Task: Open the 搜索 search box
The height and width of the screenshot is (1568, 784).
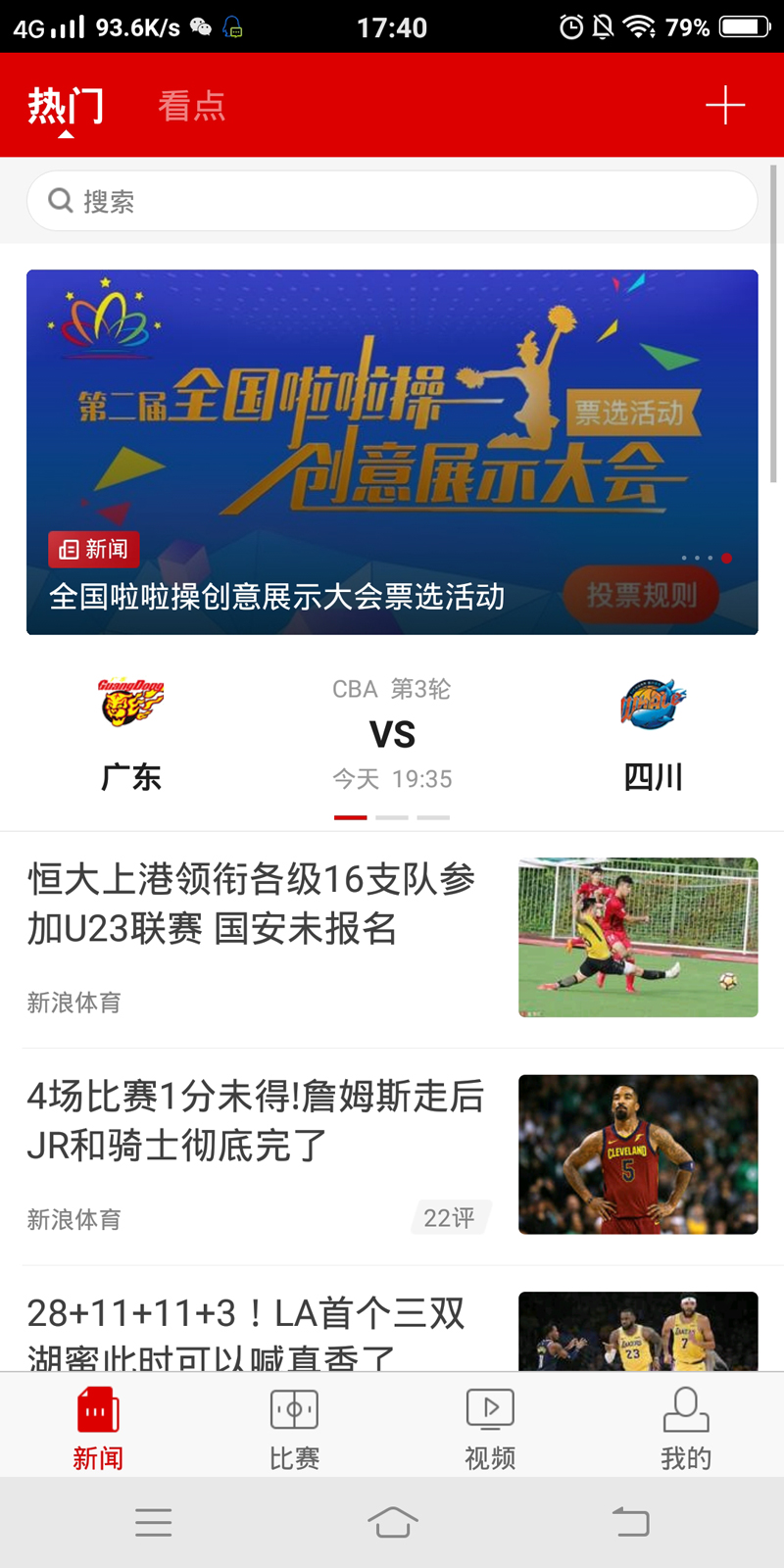Action: [x=392, y=201]
